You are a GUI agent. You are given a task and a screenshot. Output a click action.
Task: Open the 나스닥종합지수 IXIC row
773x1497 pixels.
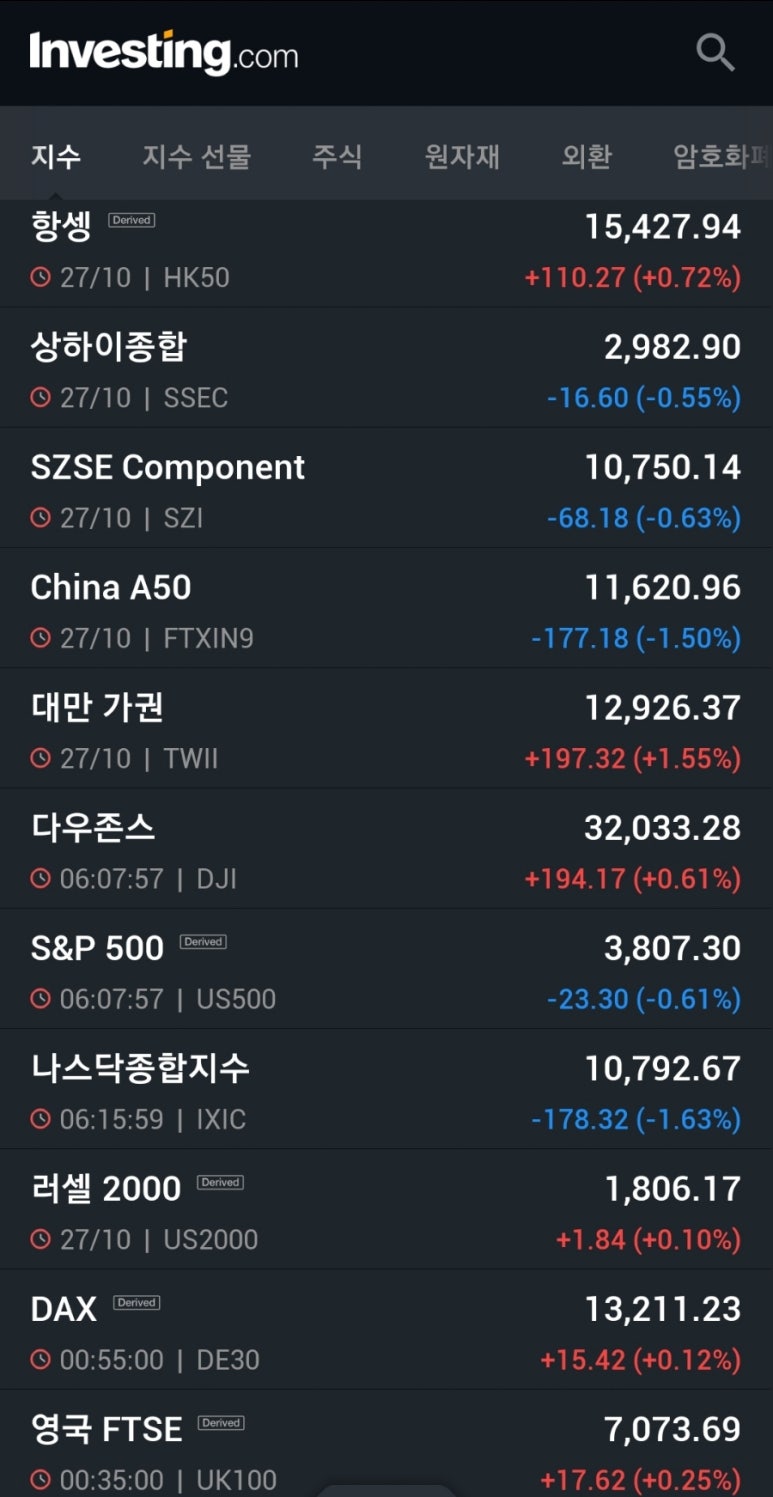[x=386, y=1090]
